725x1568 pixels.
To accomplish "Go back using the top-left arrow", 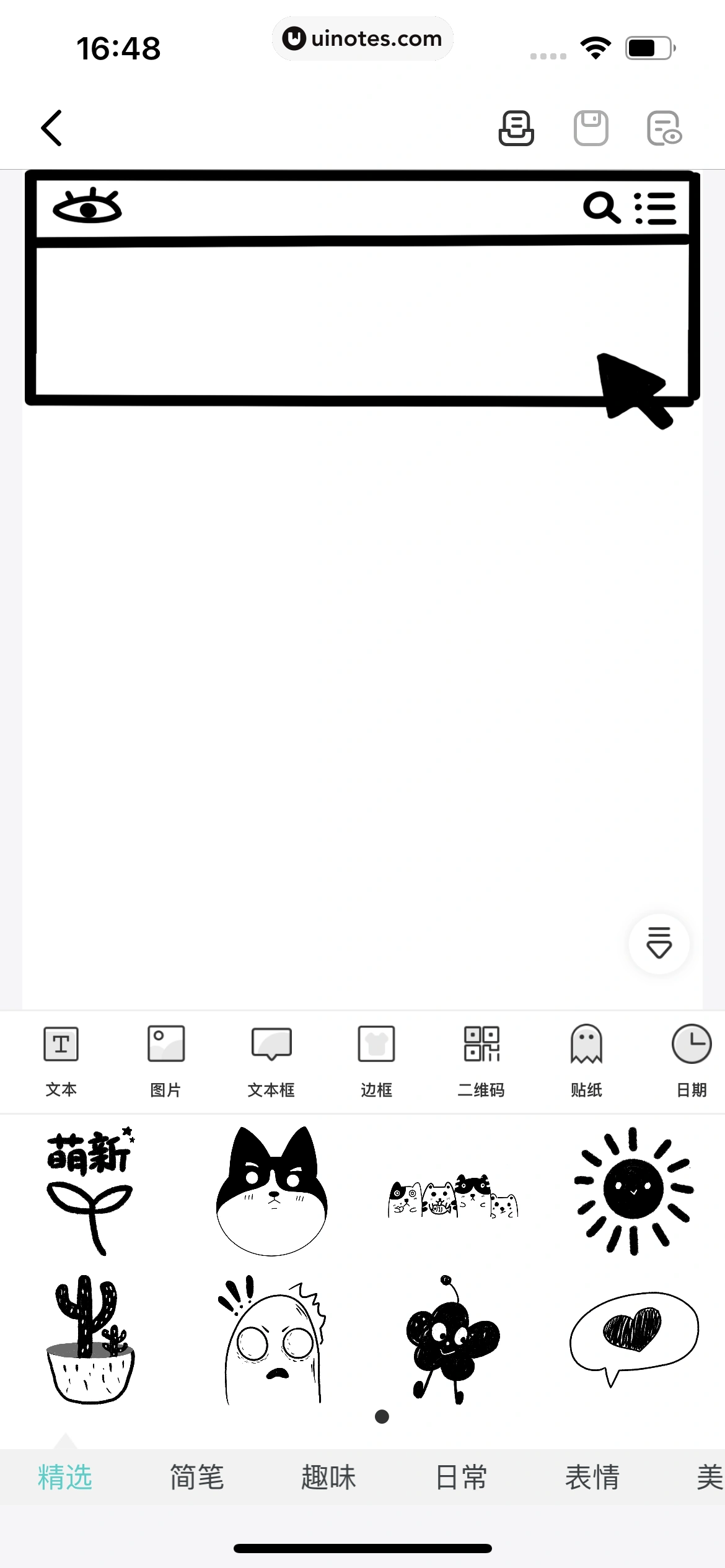I will click(x=53, y=128).
